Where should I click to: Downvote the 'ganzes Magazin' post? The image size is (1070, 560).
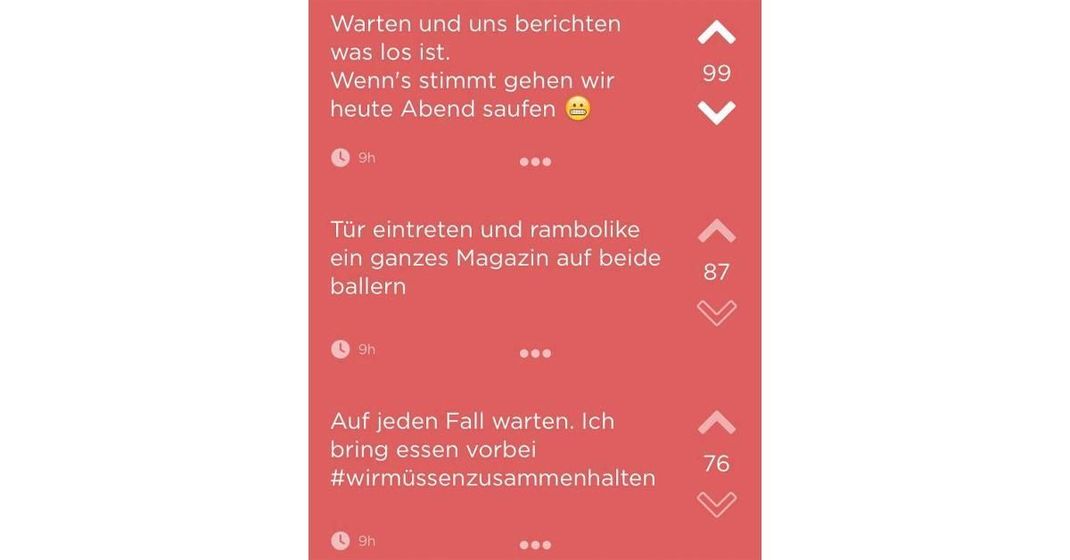(x=716, y=312)
